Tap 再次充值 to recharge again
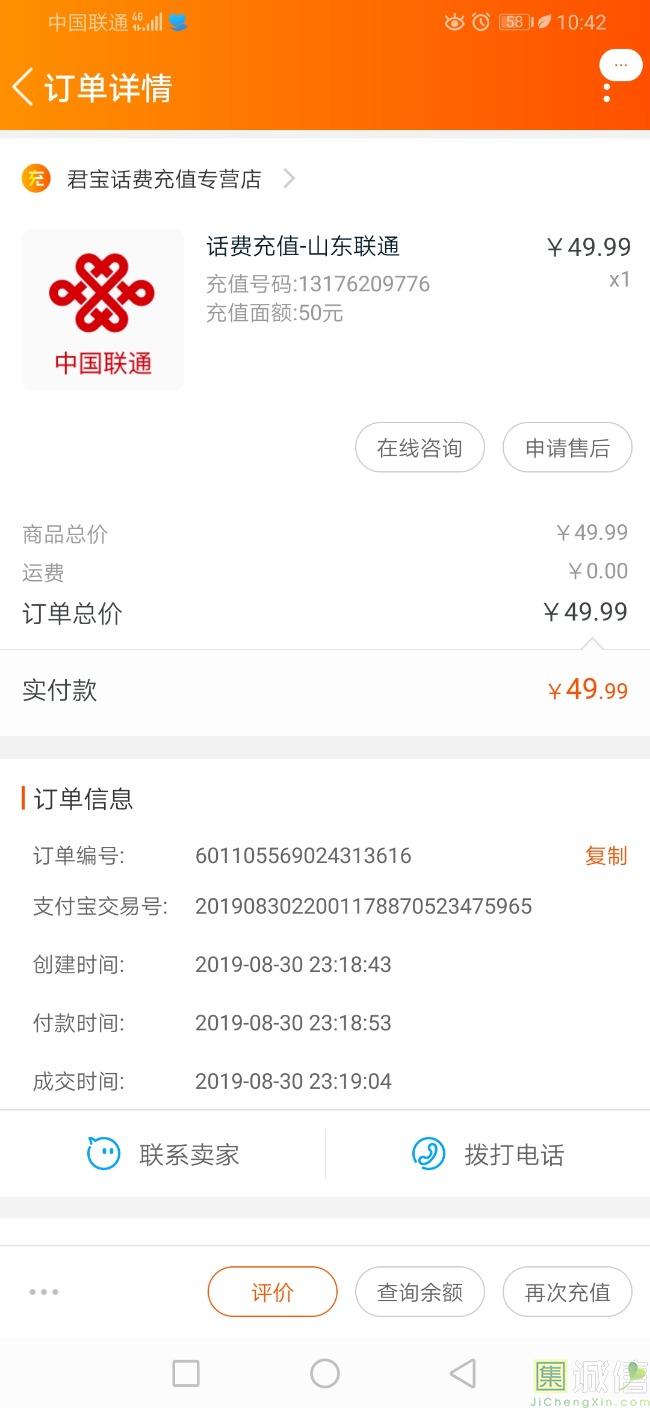The image size is (650, 1408). point(567,1292)
